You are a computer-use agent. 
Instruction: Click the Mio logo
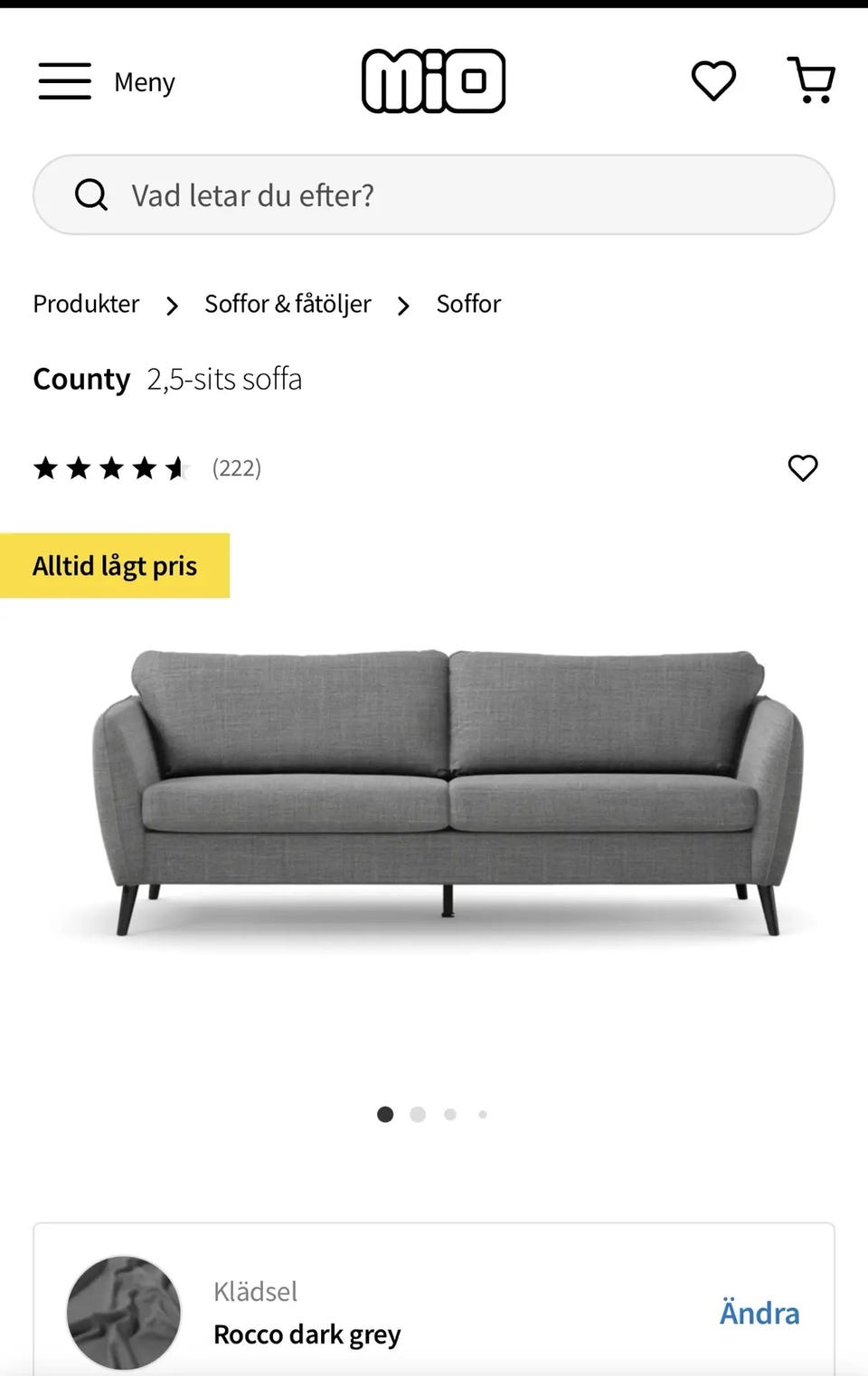tap(433, 80)
